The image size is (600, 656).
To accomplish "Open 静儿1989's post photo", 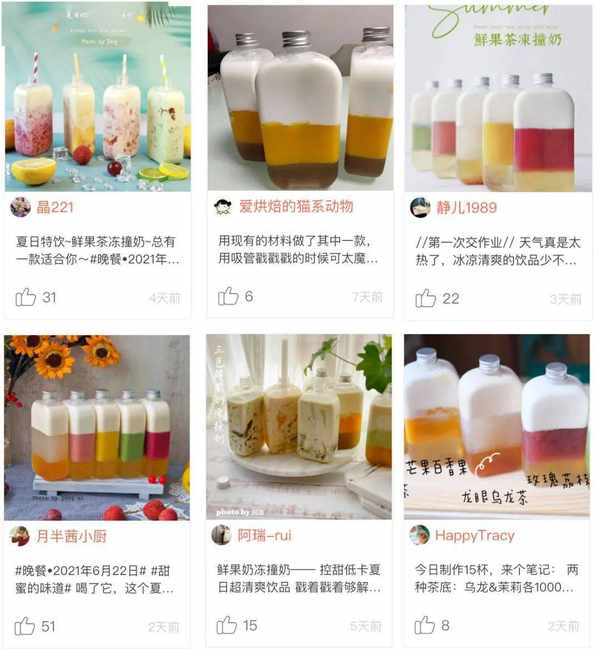I will pyautogui.click(x=497, y=97).
